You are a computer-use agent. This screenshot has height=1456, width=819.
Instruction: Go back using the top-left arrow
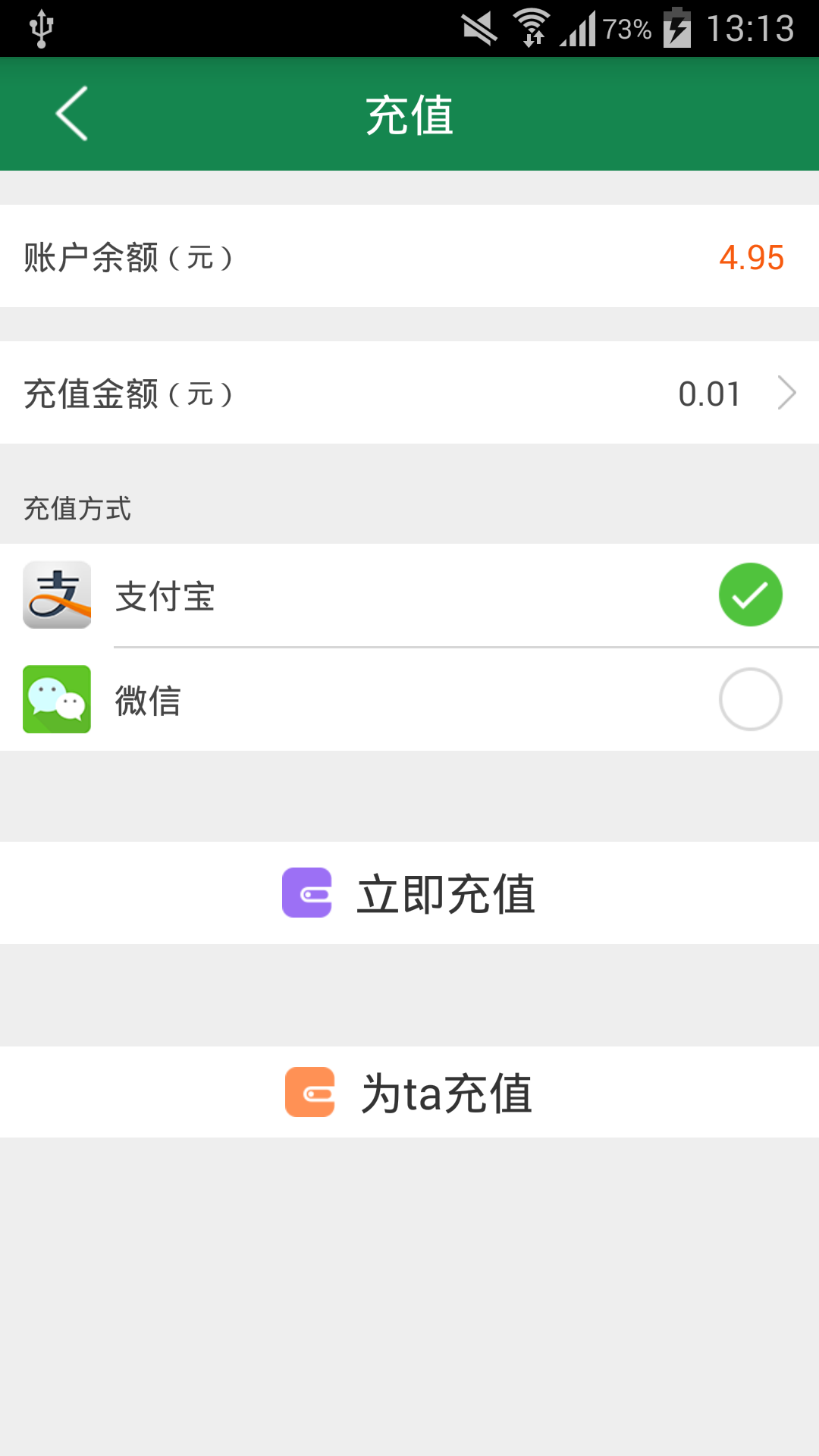tap(72, 114)
